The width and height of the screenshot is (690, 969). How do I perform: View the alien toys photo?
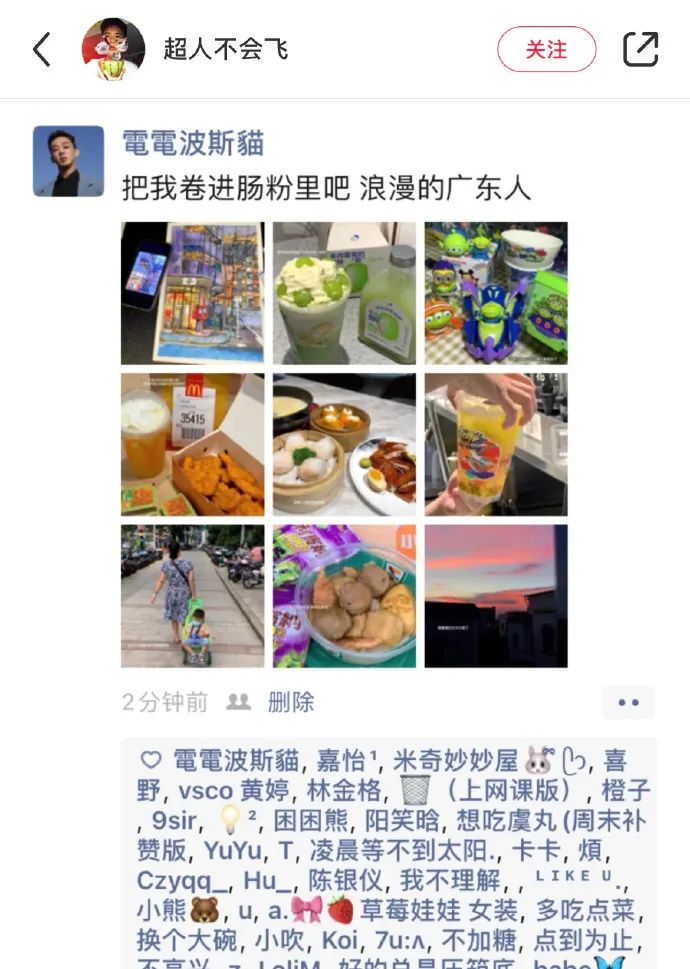[x=496, y=293]
